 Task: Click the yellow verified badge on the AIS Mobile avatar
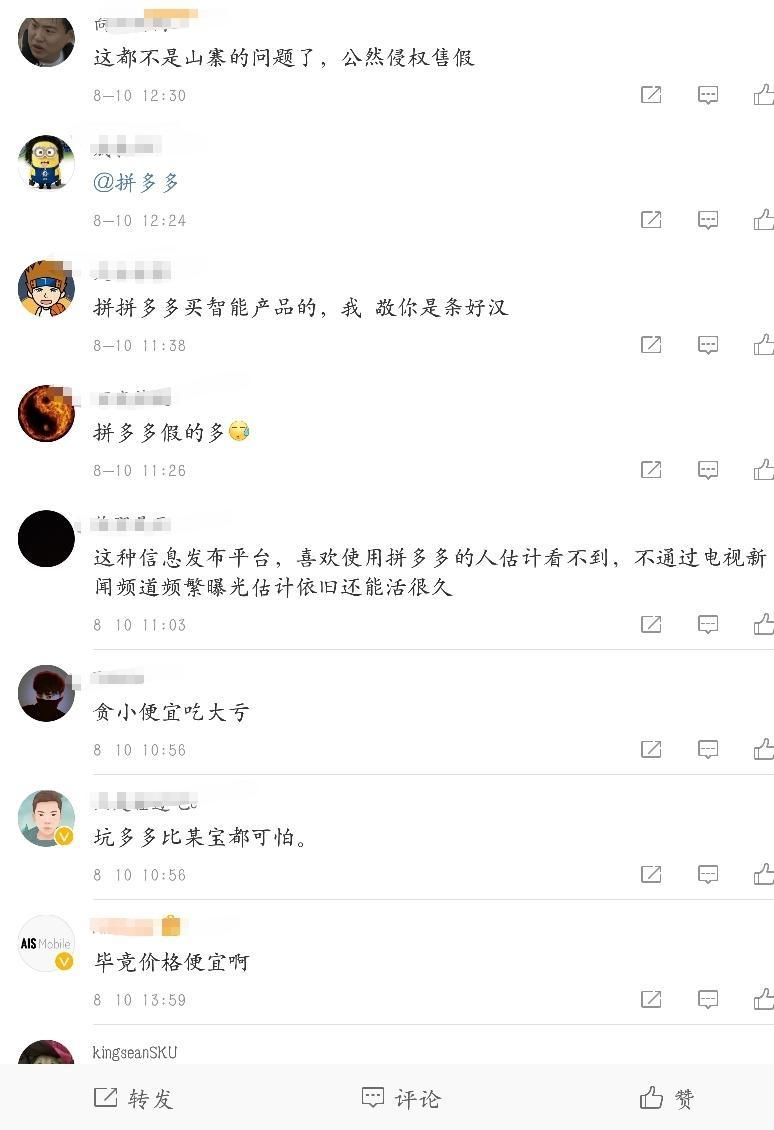click(64, 961)
